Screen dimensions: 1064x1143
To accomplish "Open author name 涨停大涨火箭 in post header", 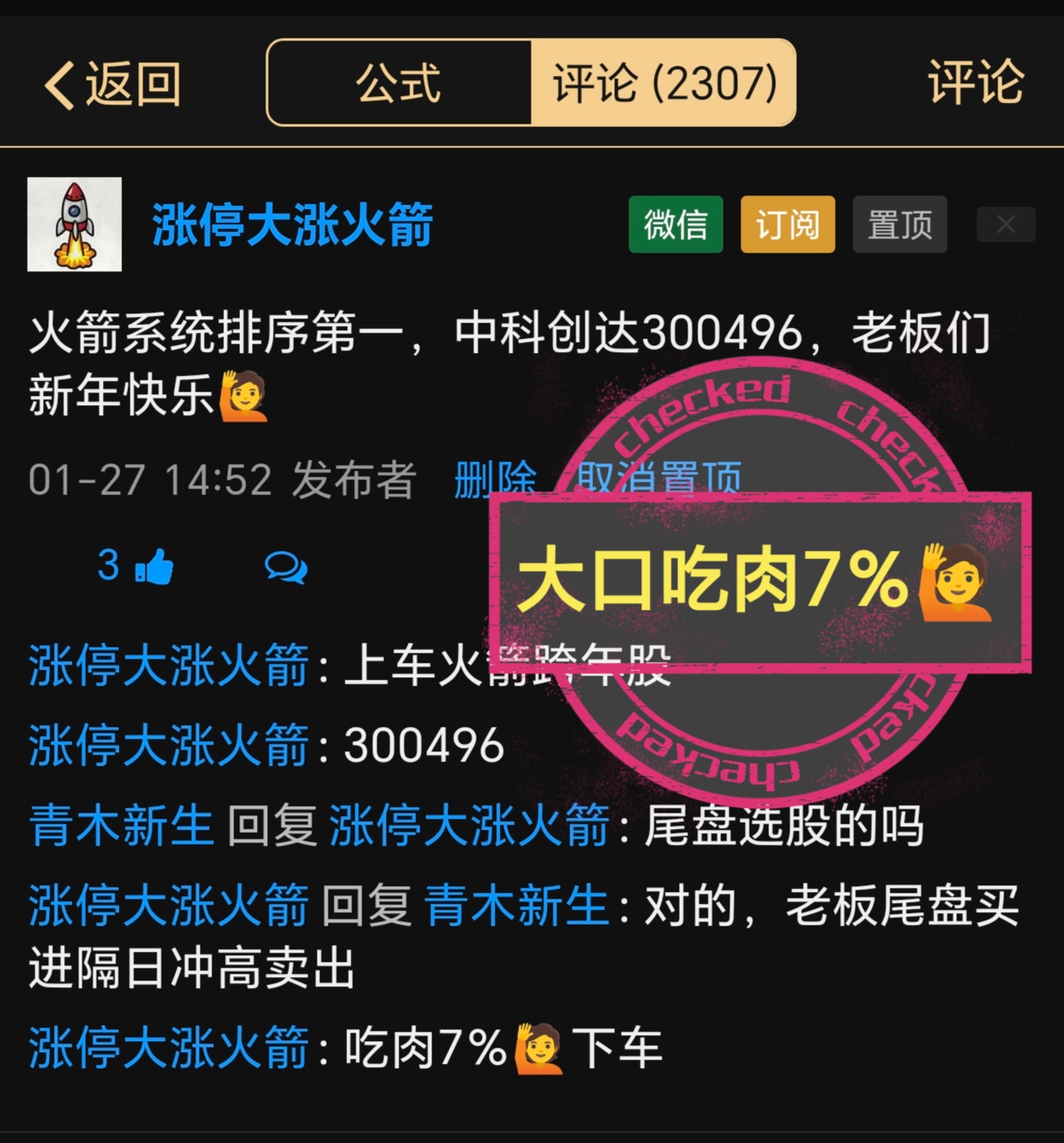I will [x=291, y=225].
